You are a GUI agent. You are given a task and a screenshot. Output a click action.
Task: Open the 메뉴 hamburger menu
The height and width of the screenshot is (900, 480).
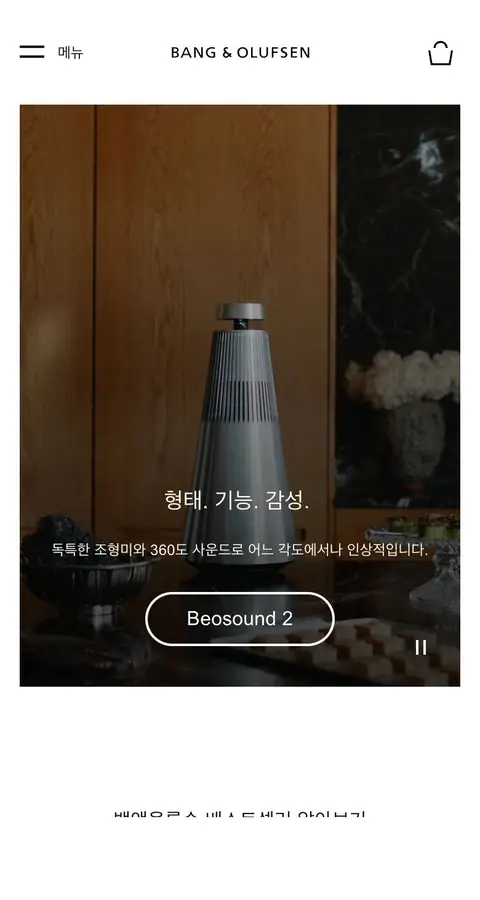click(x=51, y=52)
